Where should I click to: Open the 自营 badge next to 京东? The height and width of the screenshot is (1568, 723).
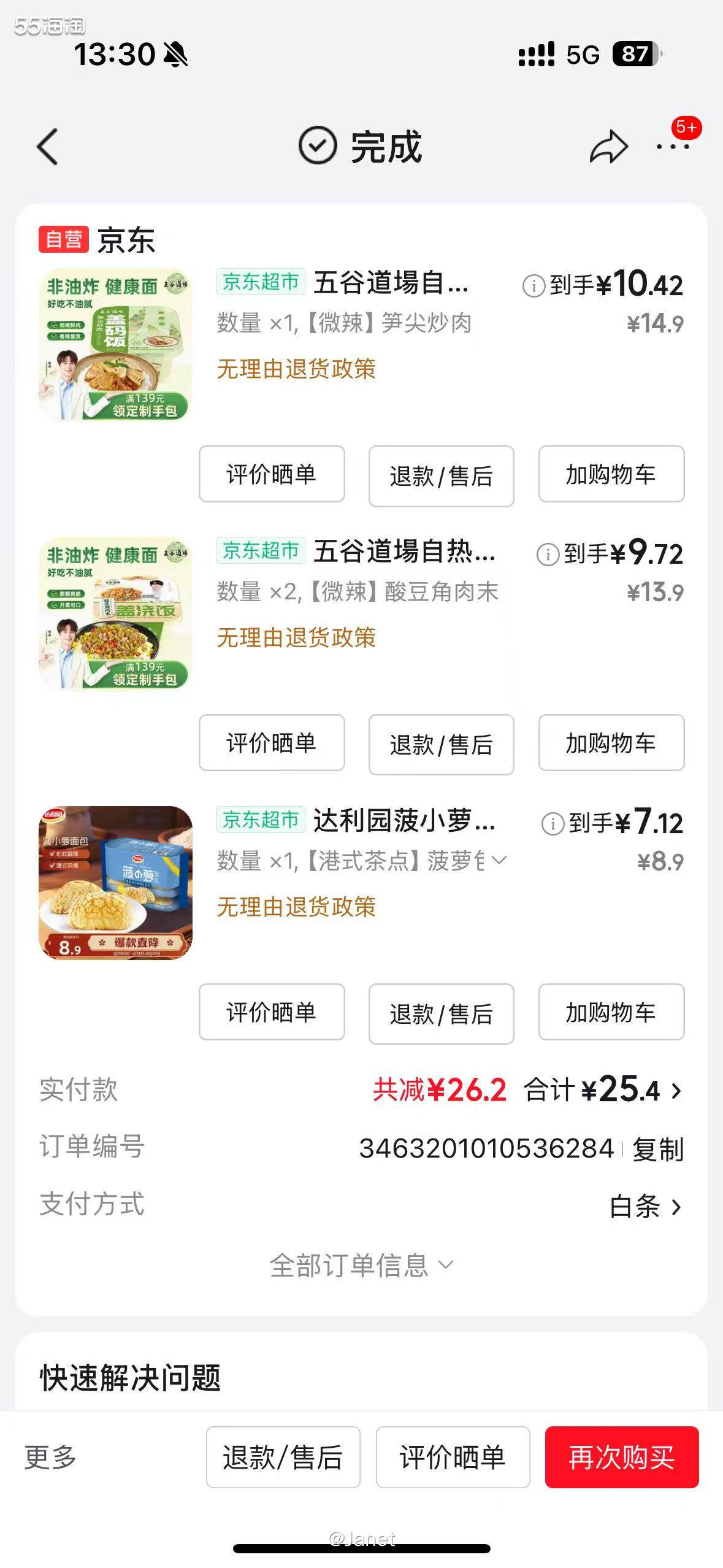point(64,240)
